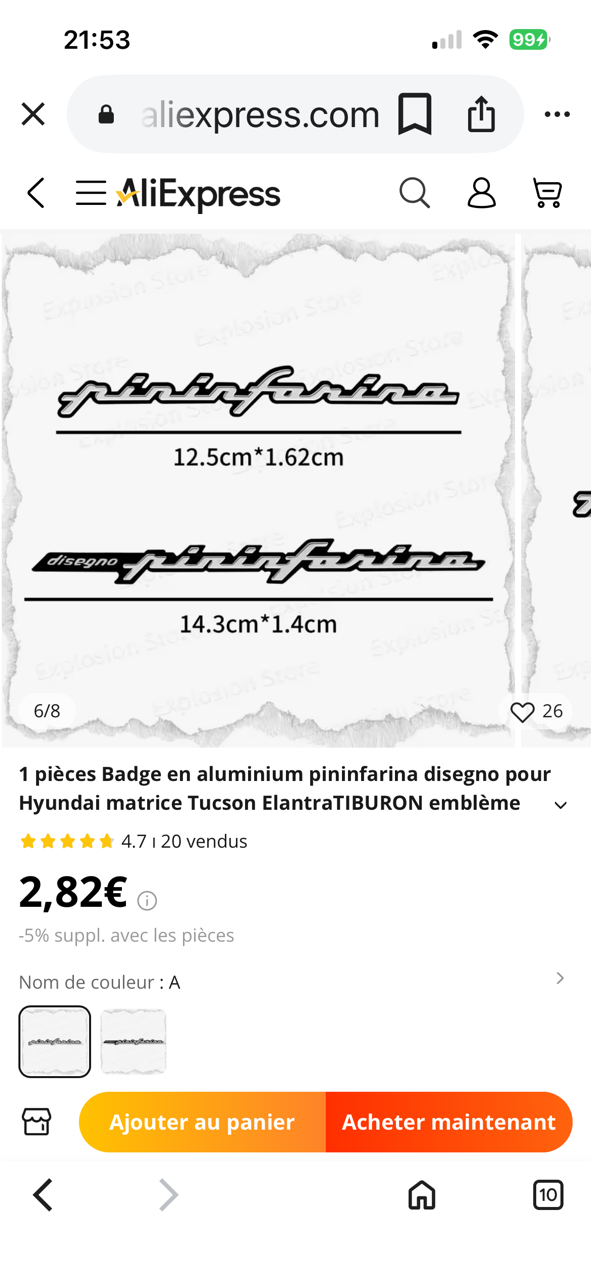Go to the browser home page

[422, 1195]
